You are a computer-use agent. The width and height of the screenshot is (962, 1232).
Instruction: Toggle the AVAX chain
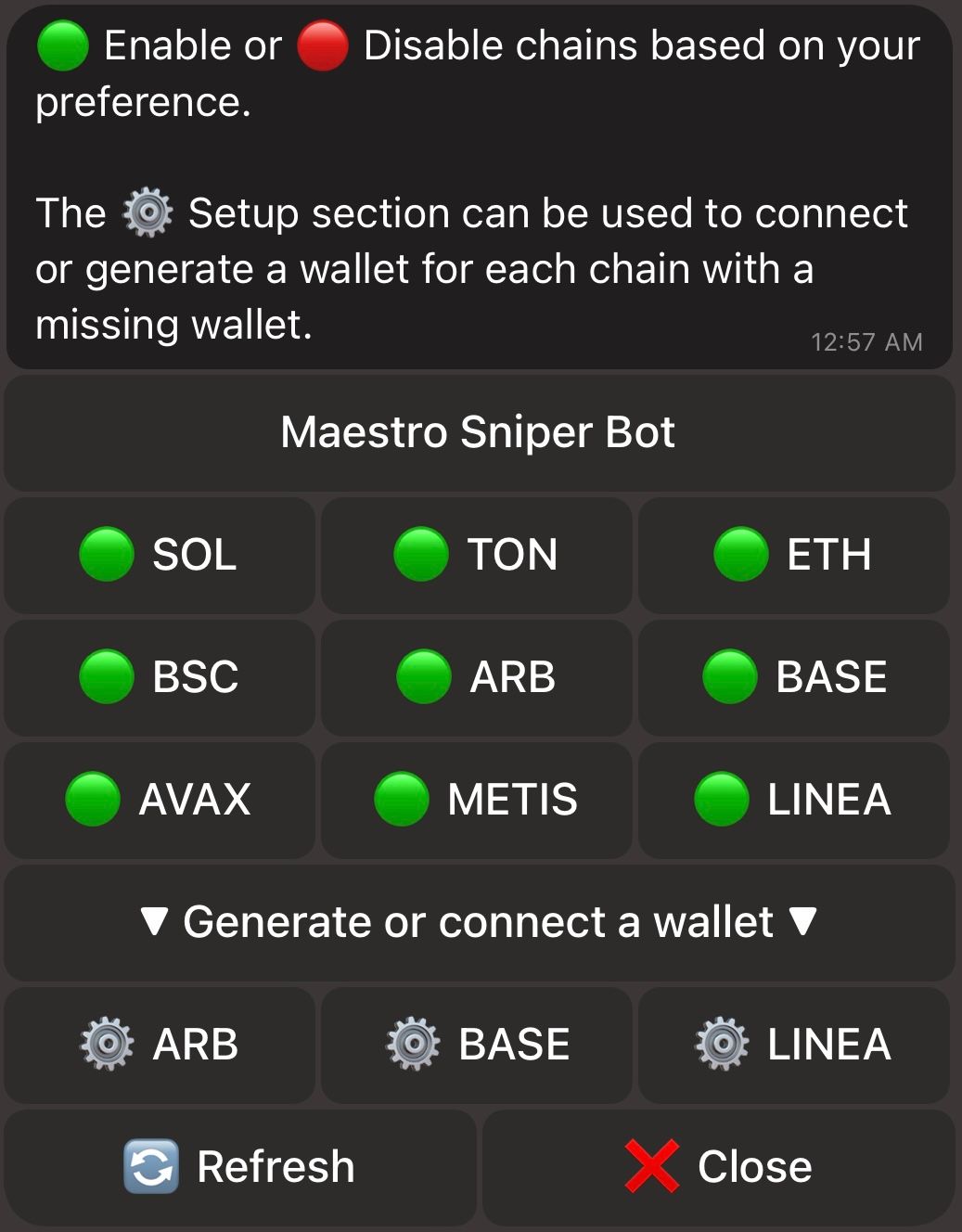pos(160,800)
